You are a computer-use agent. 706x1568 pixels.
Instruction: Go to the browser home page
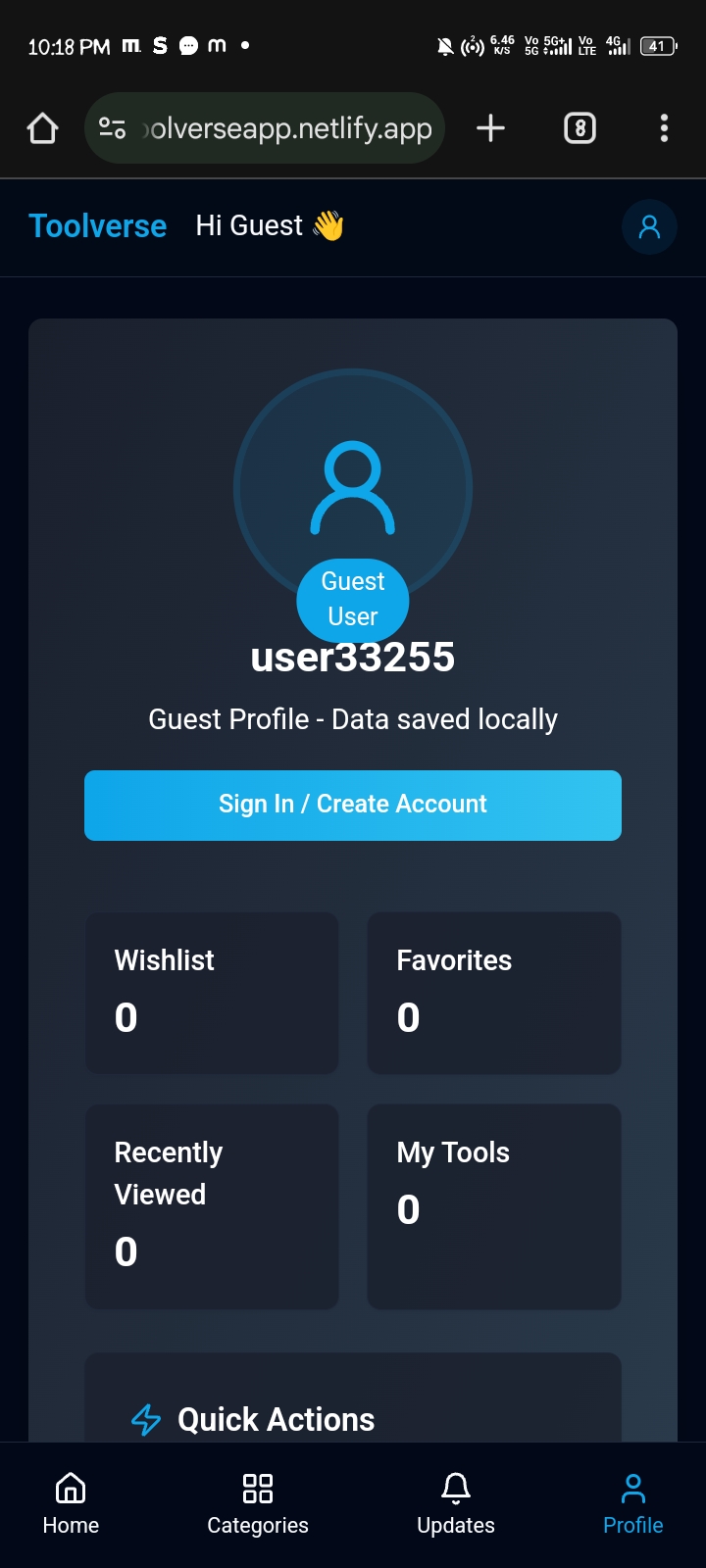pos(43,128)
